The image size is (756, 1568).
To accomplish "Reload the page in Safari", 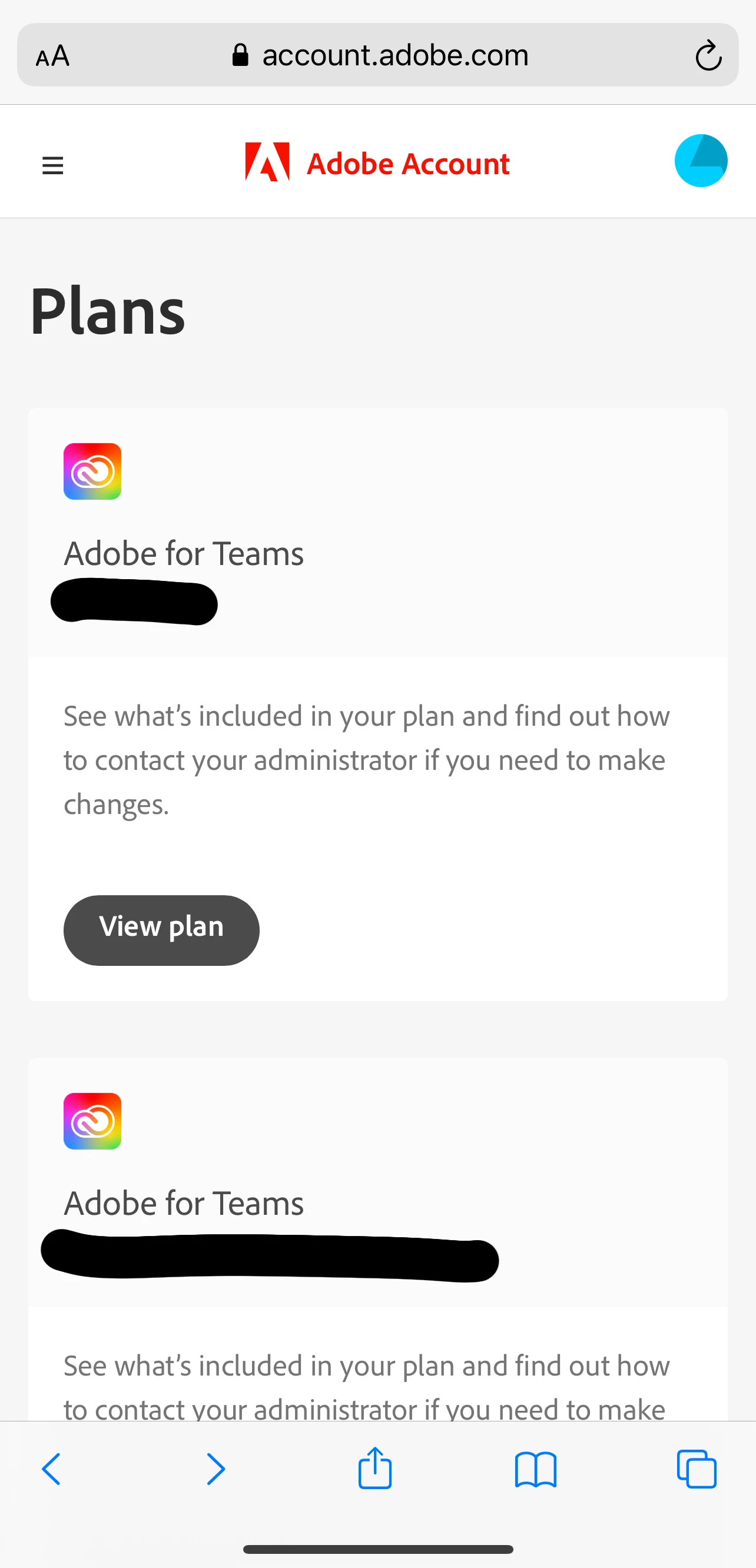I will pyautogui.click(x=708, y=56).
